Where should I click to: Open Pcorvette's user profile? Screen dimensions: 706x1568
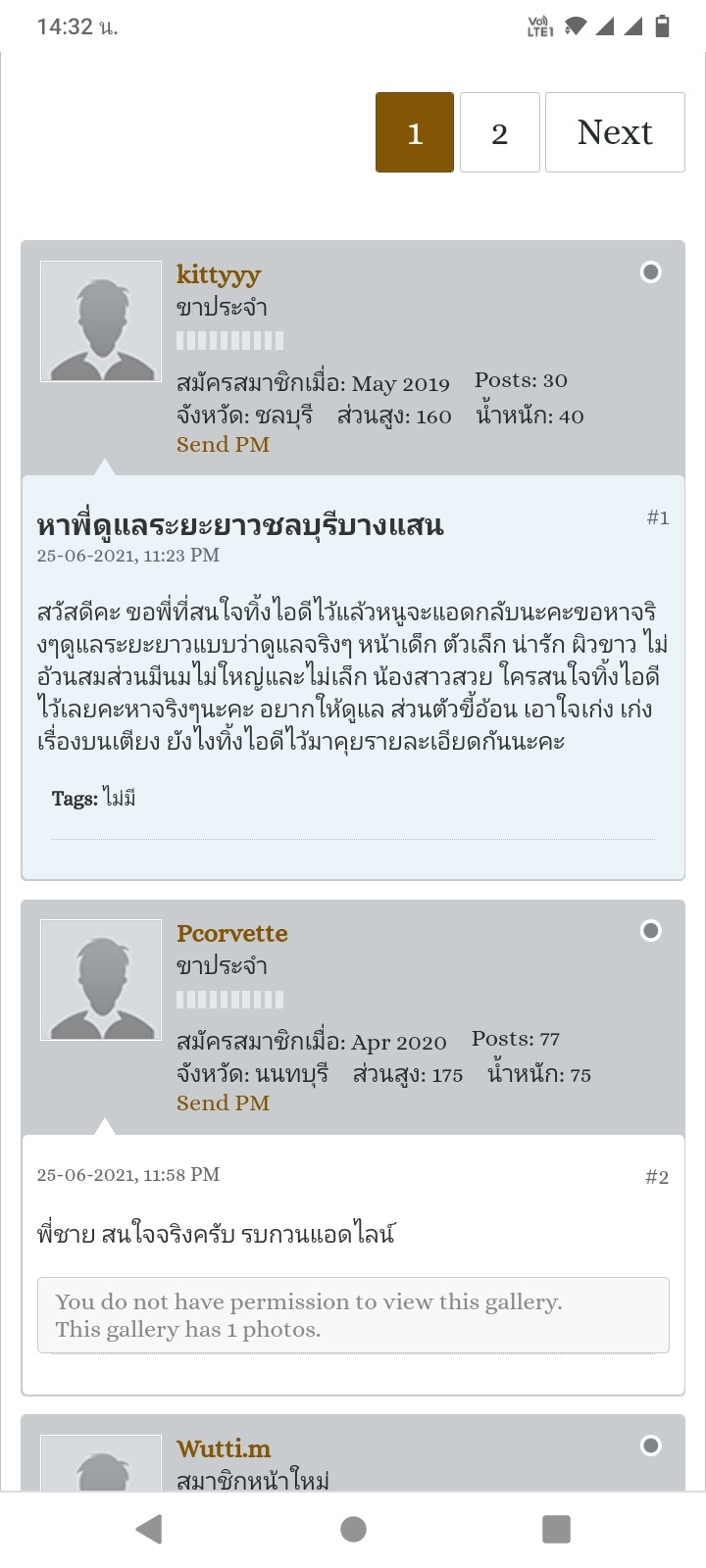(x=232, y=933)
